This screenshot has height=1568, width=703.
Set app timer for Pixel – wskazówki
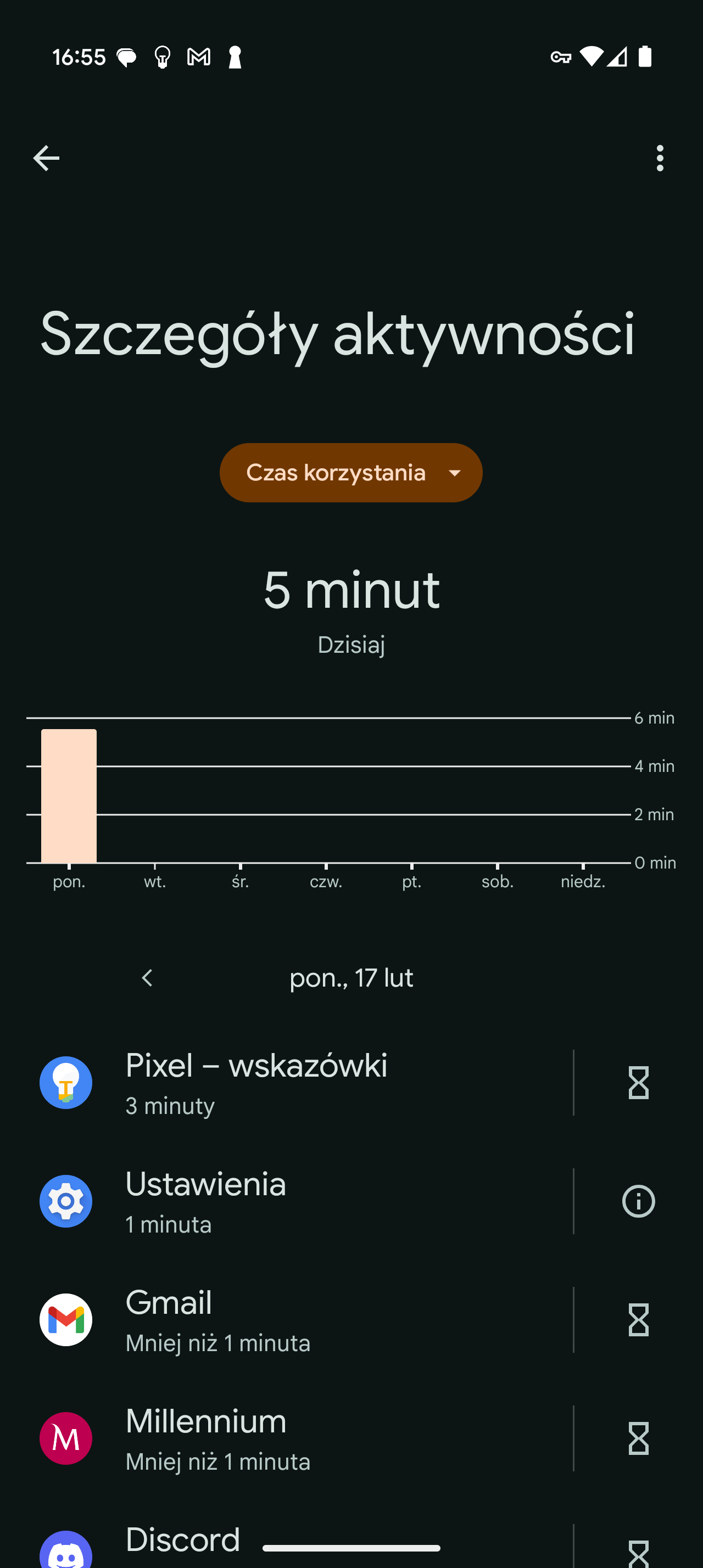click(639, 1083)
